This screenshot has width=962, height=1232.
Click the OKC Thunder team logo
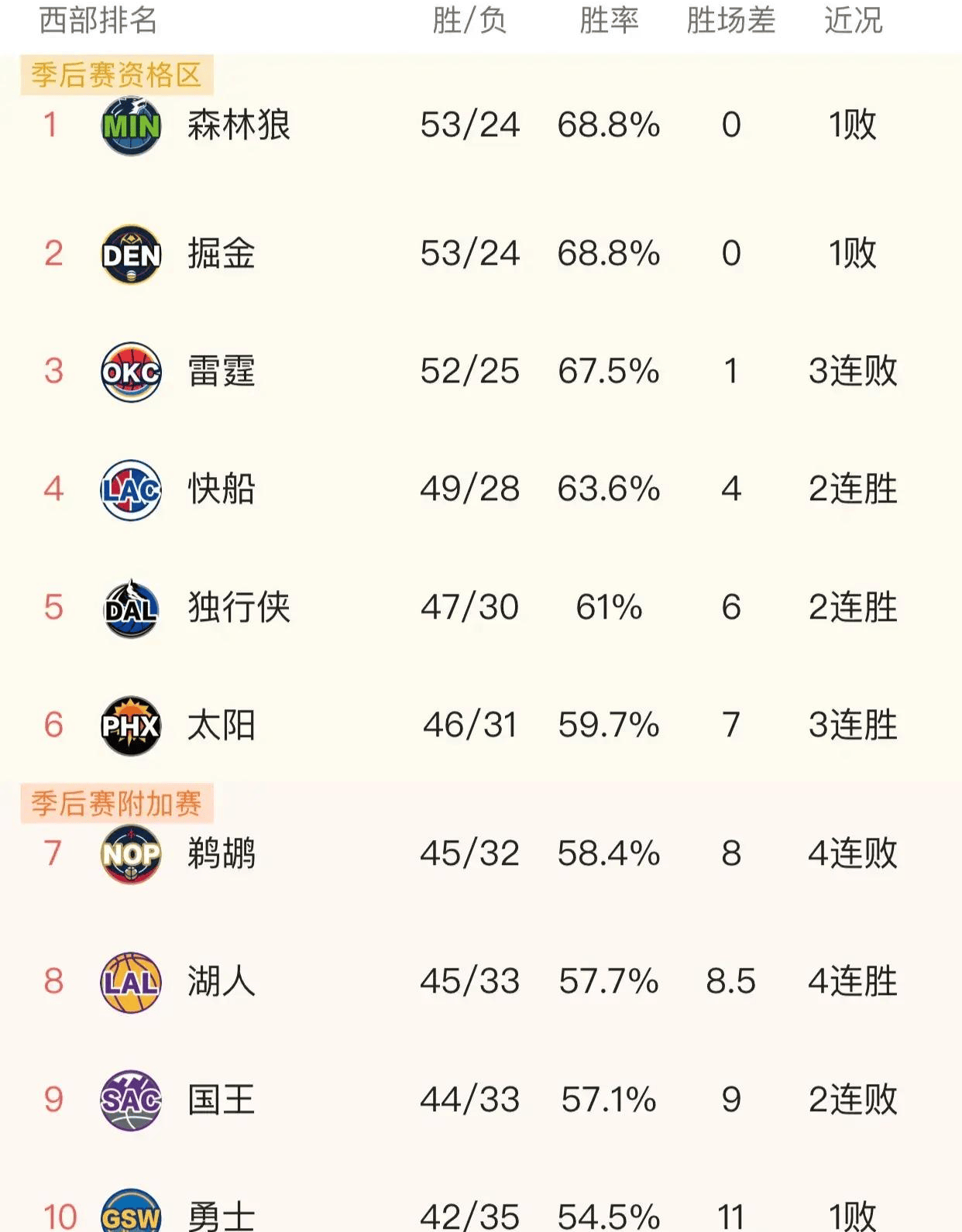tap(132, 372)
